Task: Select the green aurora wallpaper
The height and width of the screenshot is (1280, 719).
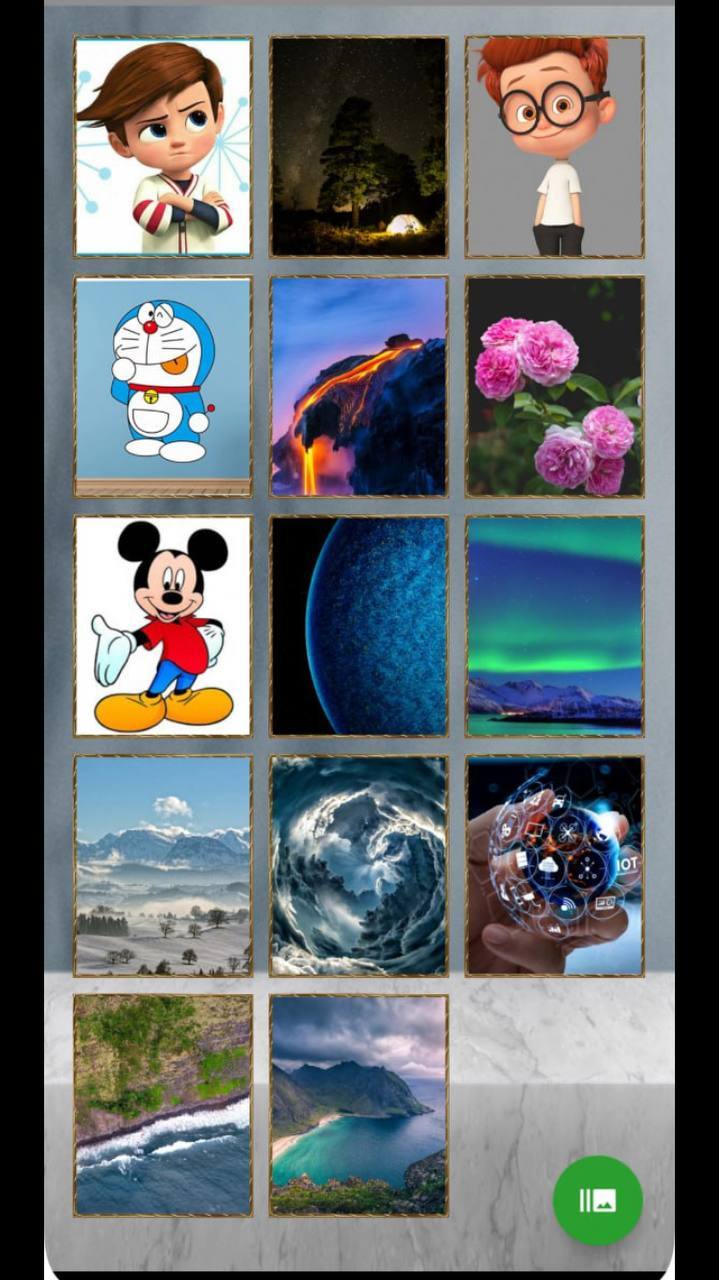Action: coord(555,626)
